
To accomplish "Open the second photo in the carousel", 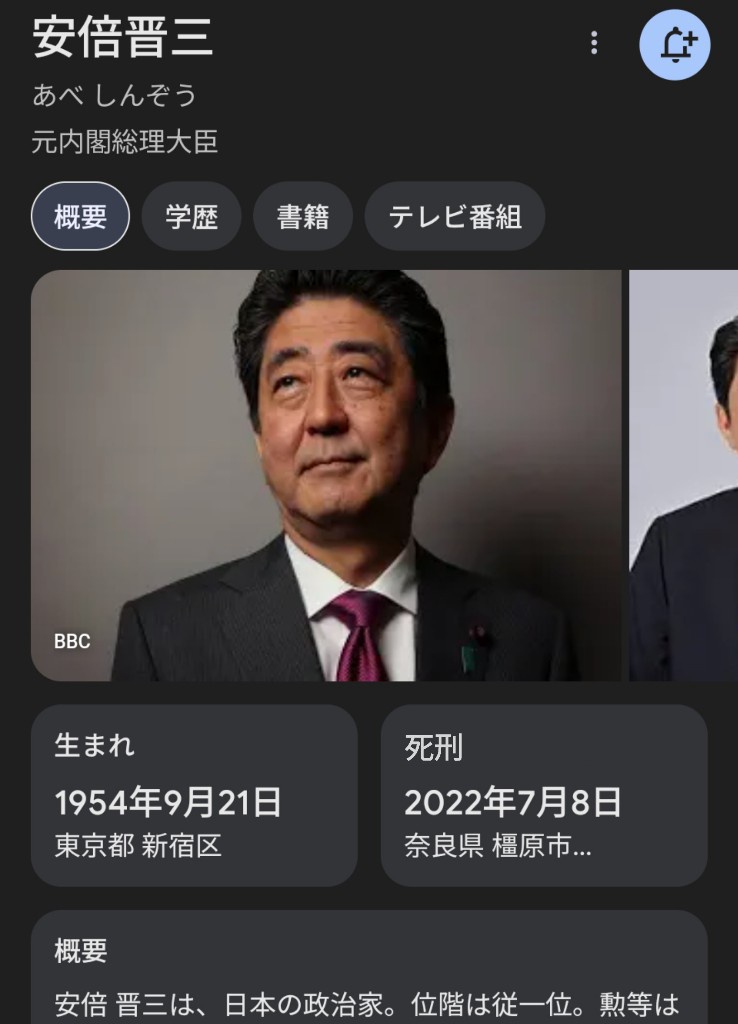I will (684, 476).
